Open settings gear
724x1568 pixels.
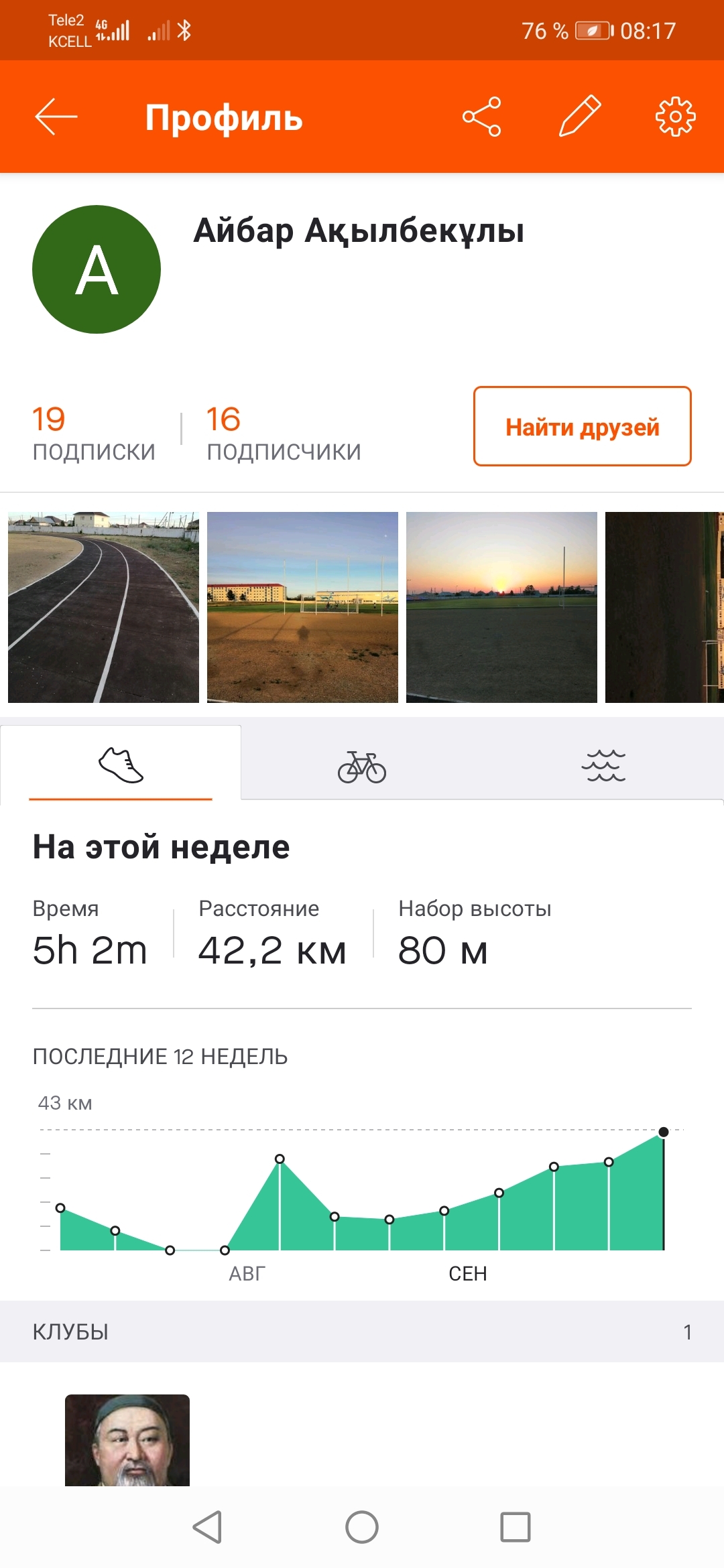[x=675, y=117]
